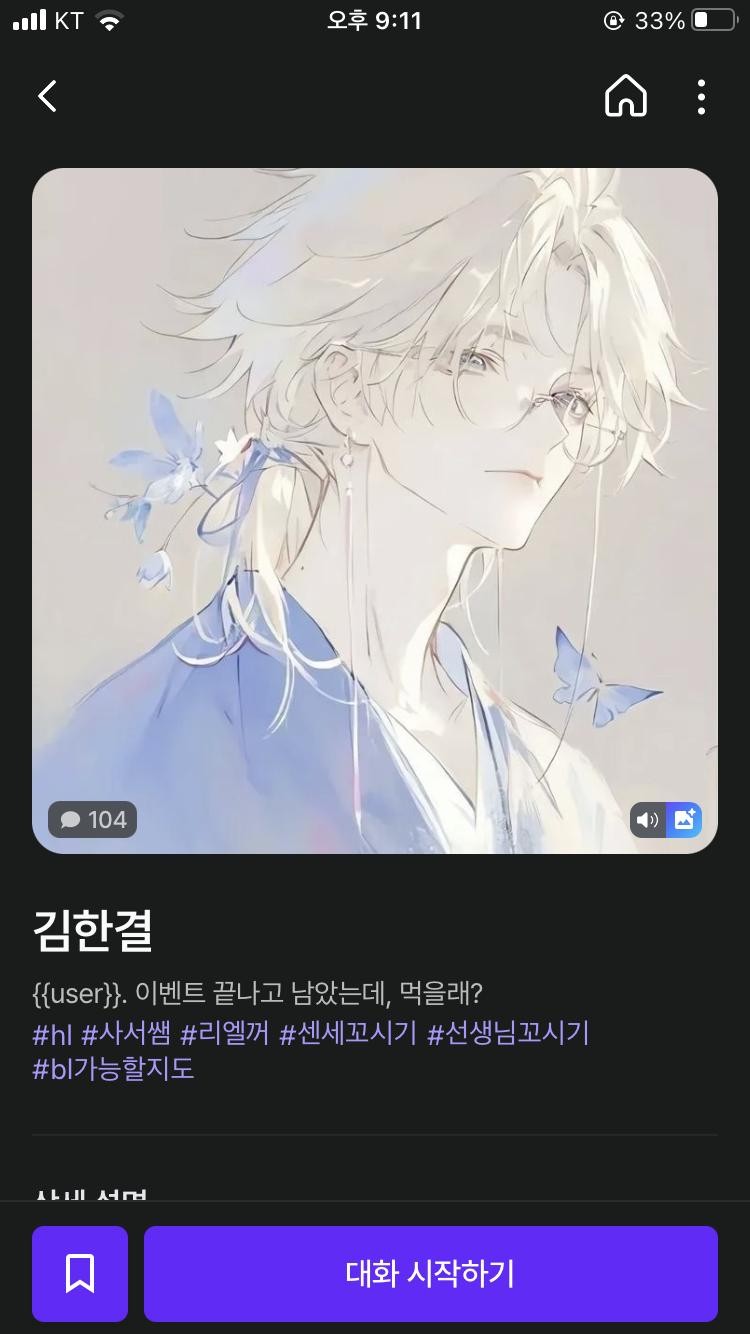The height and width of the screenshot is (1334, 750).
Task: Tap the image gallery icon on the picture
Action: [x=685, y=820]
